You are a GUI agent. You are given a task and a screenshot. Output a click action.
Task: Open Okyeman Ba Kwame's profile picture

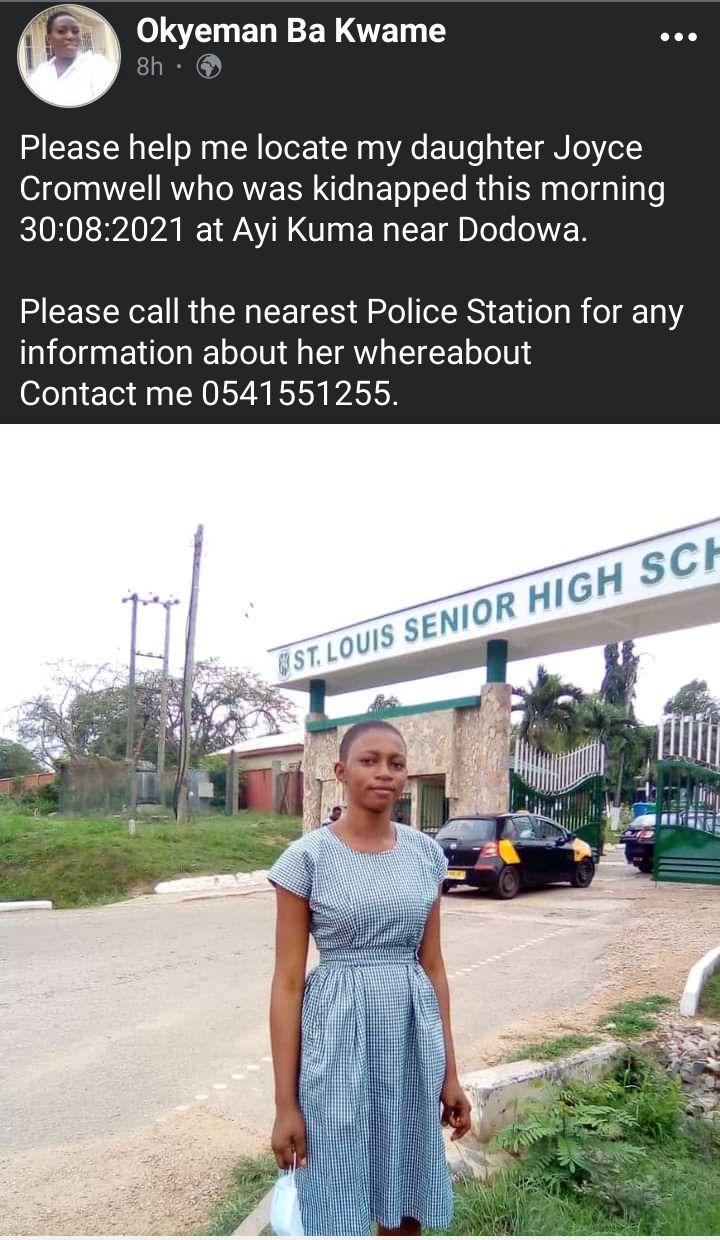pos(69,55)
